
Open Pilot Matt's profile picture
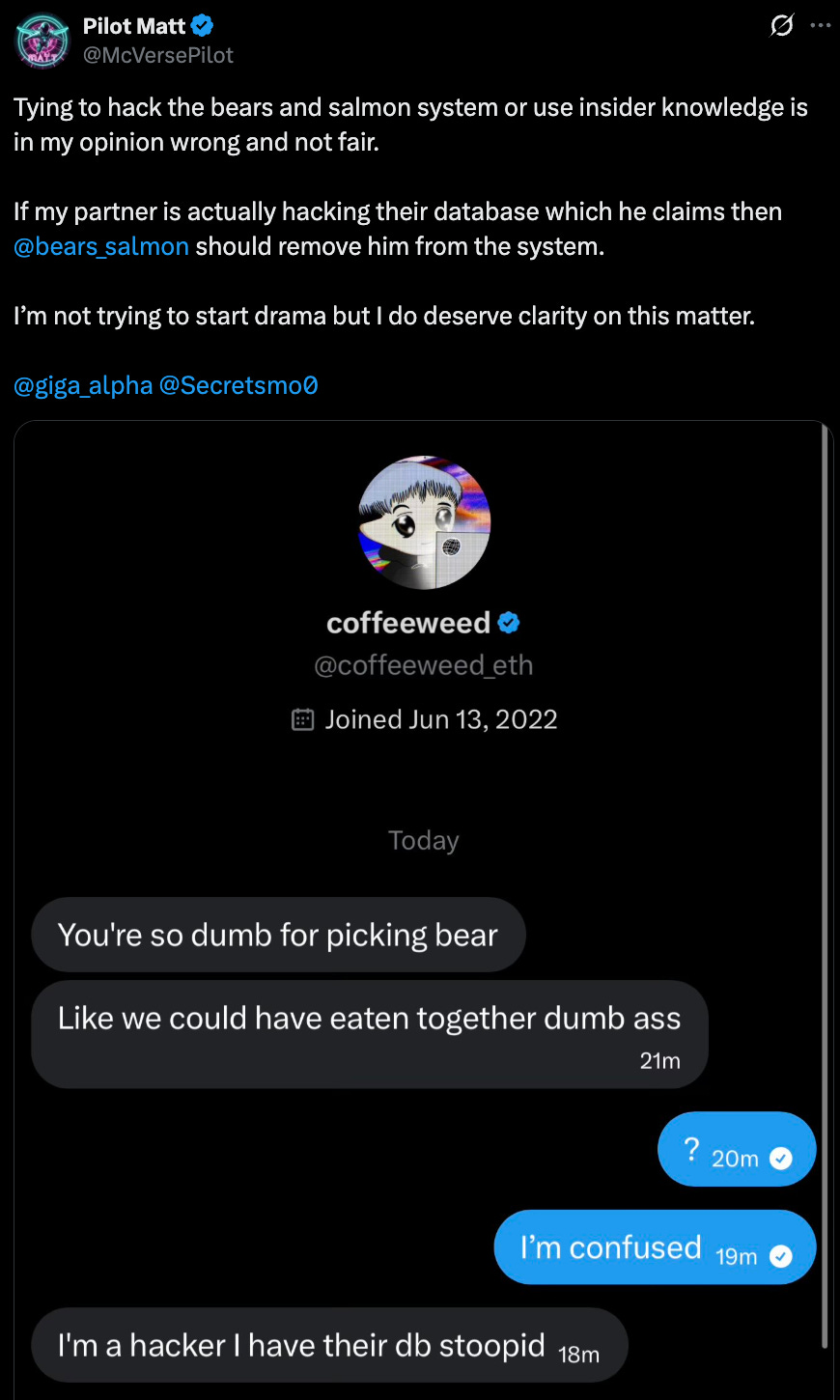[43, 41]
